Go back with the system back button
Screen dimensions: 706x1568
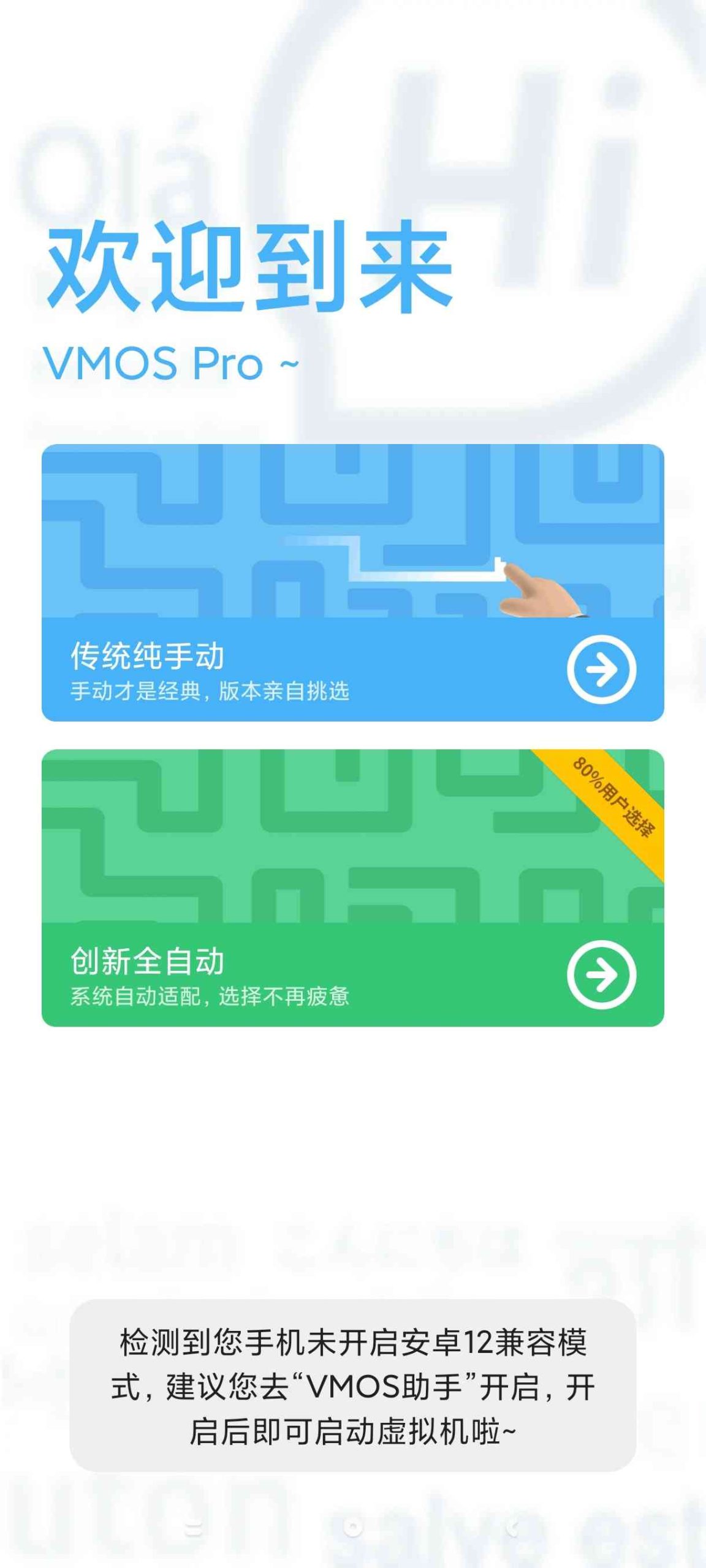coord(514,1528)
